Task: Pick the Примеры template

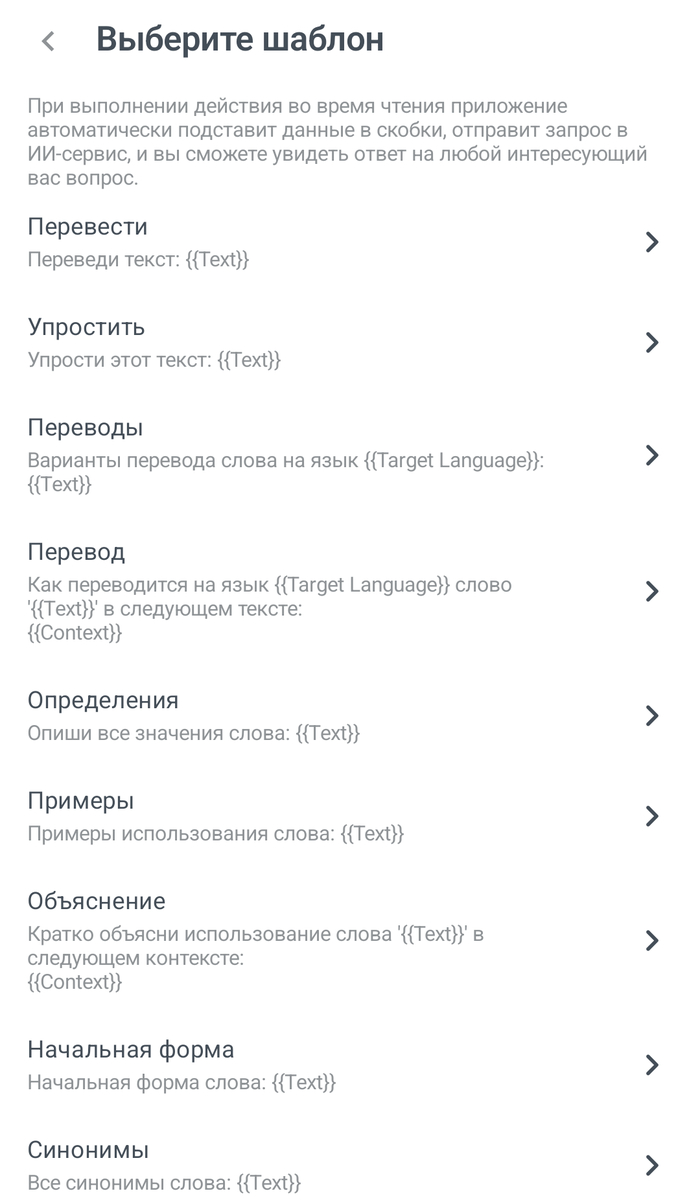Action: click(x=340, y=816)
